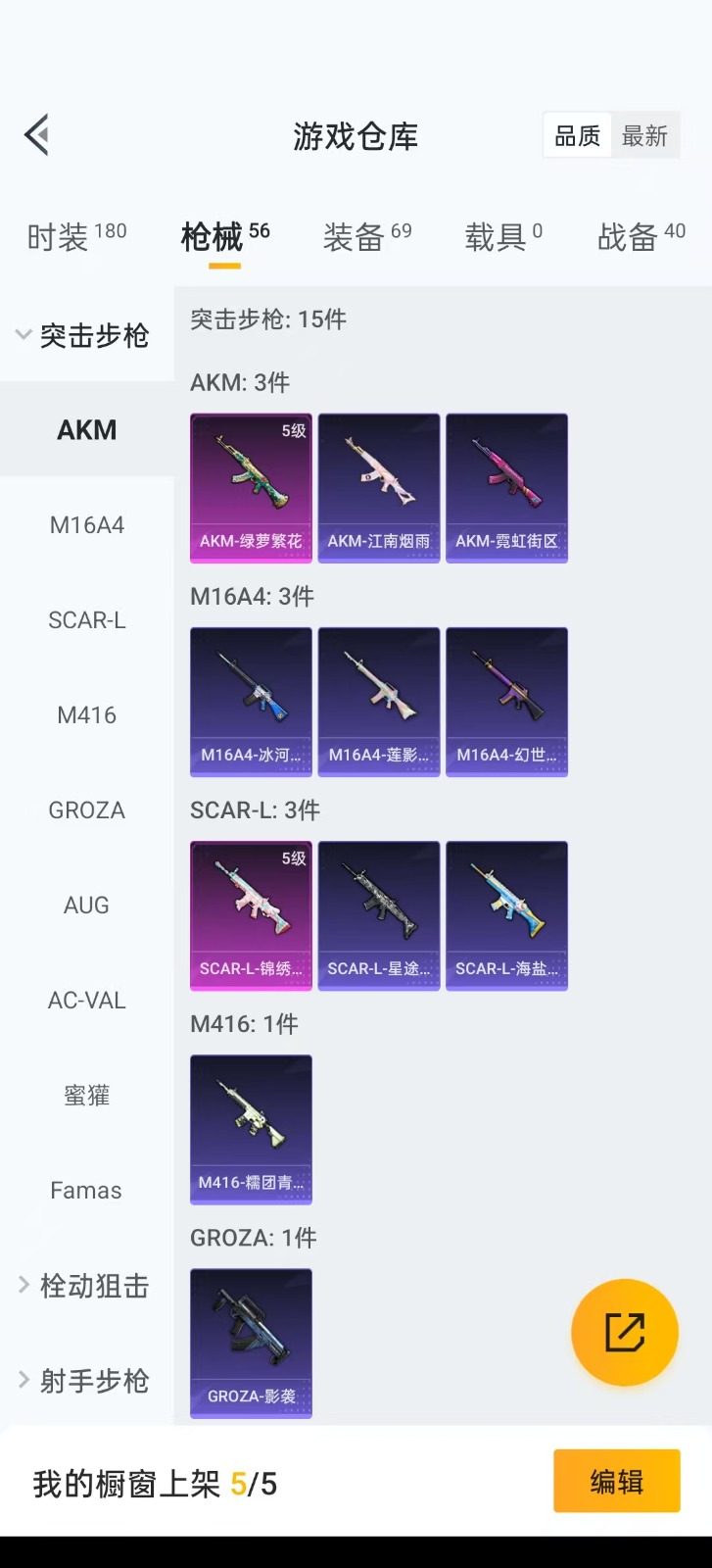The height and width of the screenshot is (1568, 712).
Task: Select M16A4 in the sidebar
Action: point(87,525)
